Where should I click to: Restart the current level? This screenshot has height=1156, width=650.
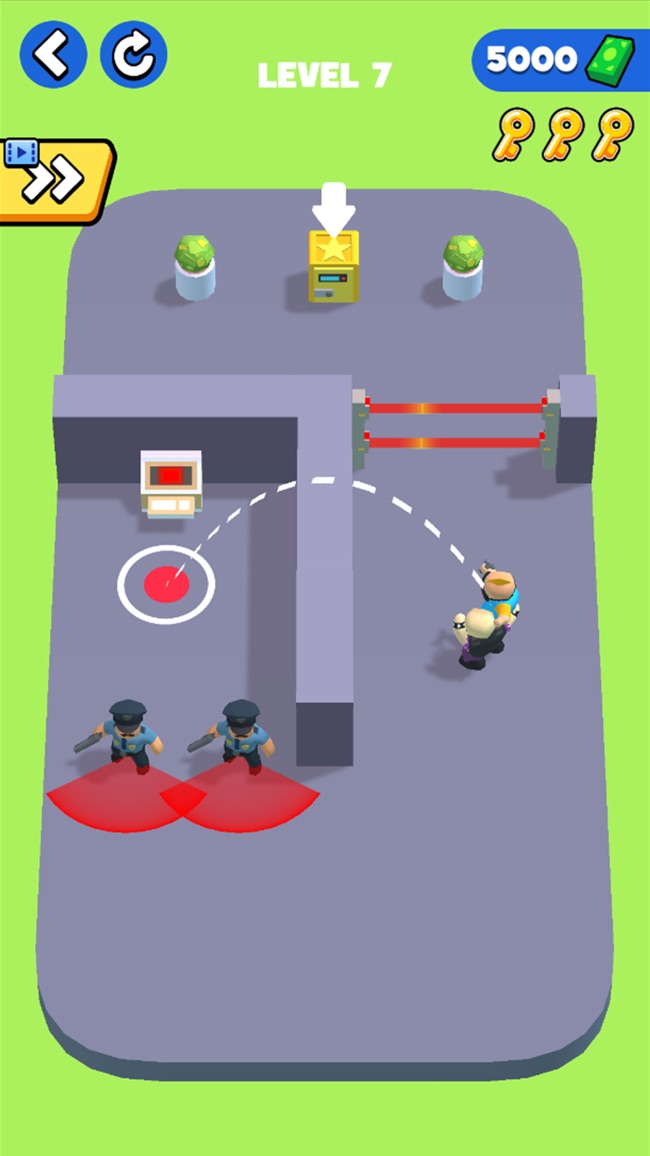133,54
